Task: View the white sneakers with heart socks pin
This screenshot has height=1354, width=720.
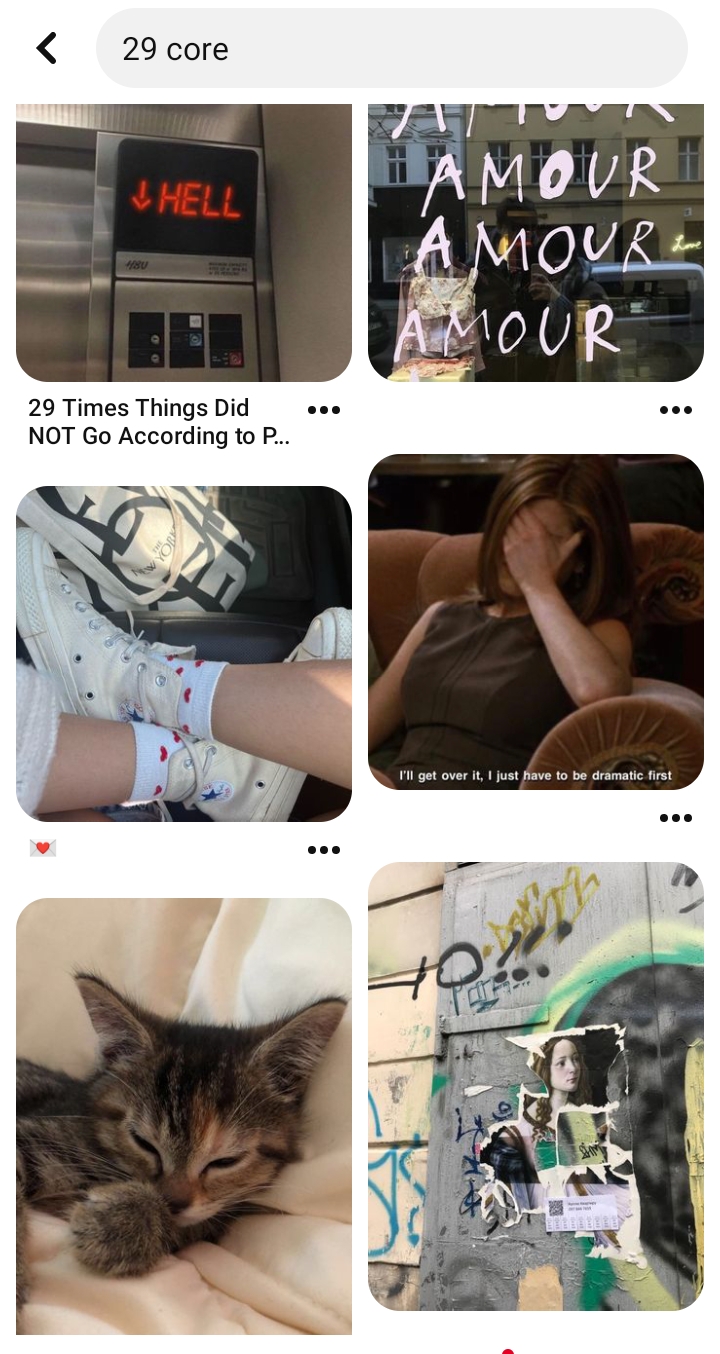Action: pos(184,654)
